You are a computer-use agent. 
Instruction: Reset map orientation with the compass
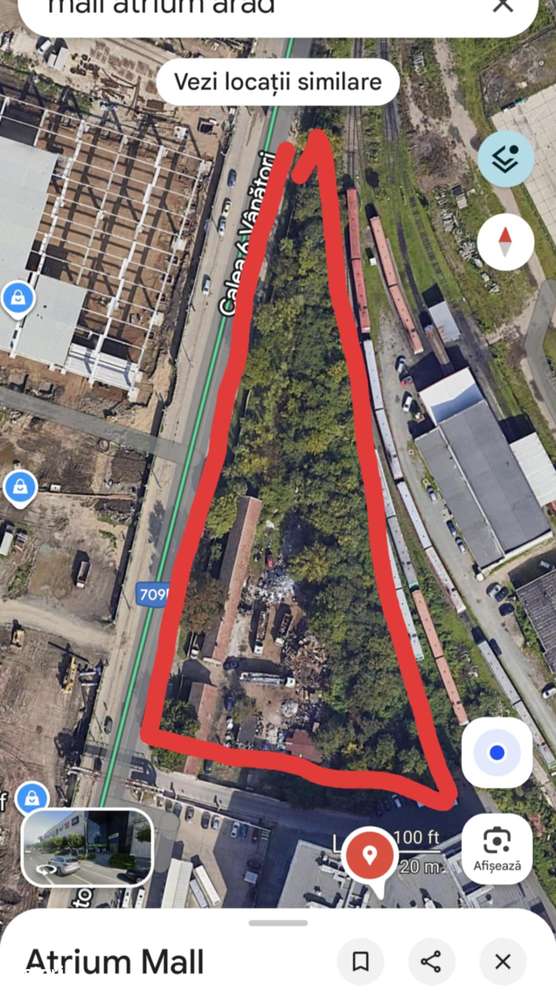[x=506, y=242]
